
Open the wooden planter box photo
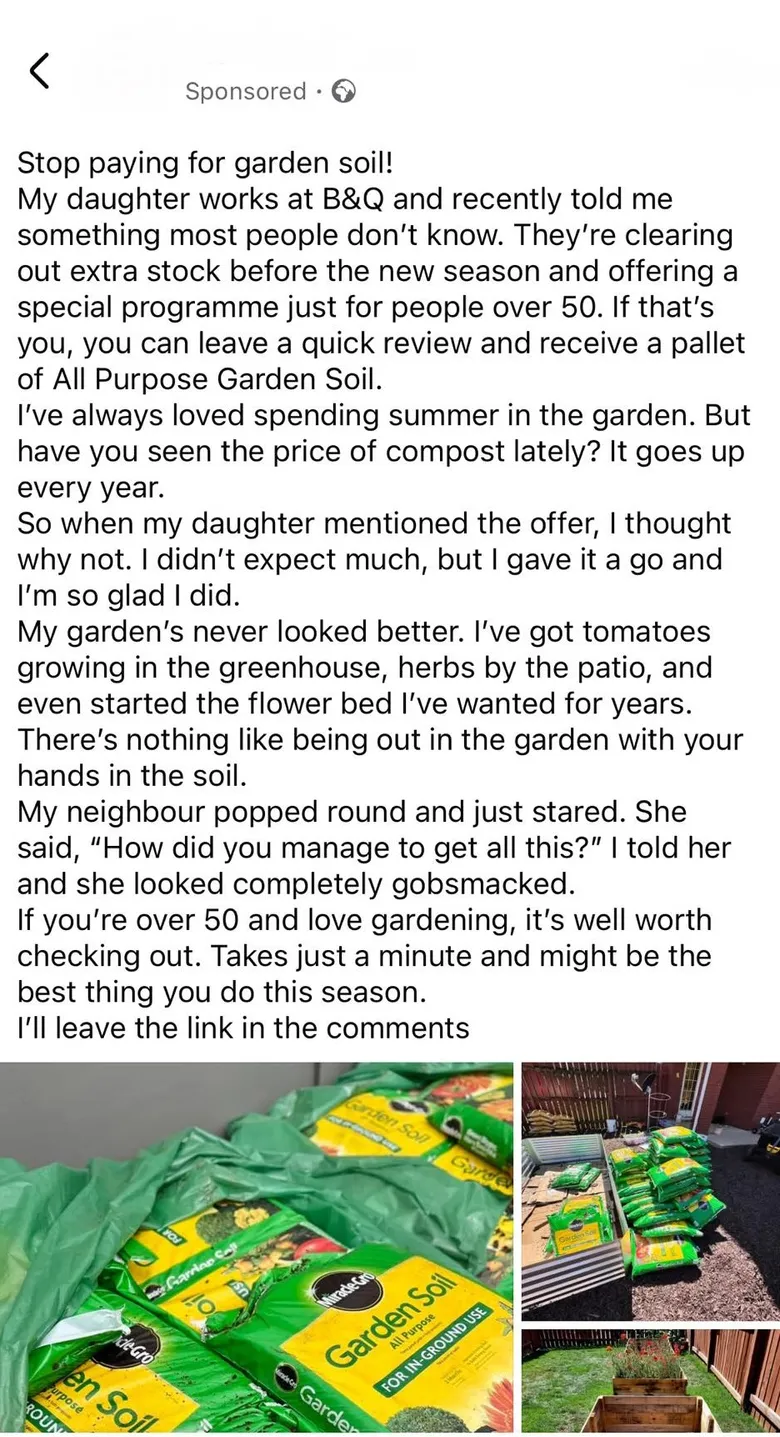pos(650,1383)
